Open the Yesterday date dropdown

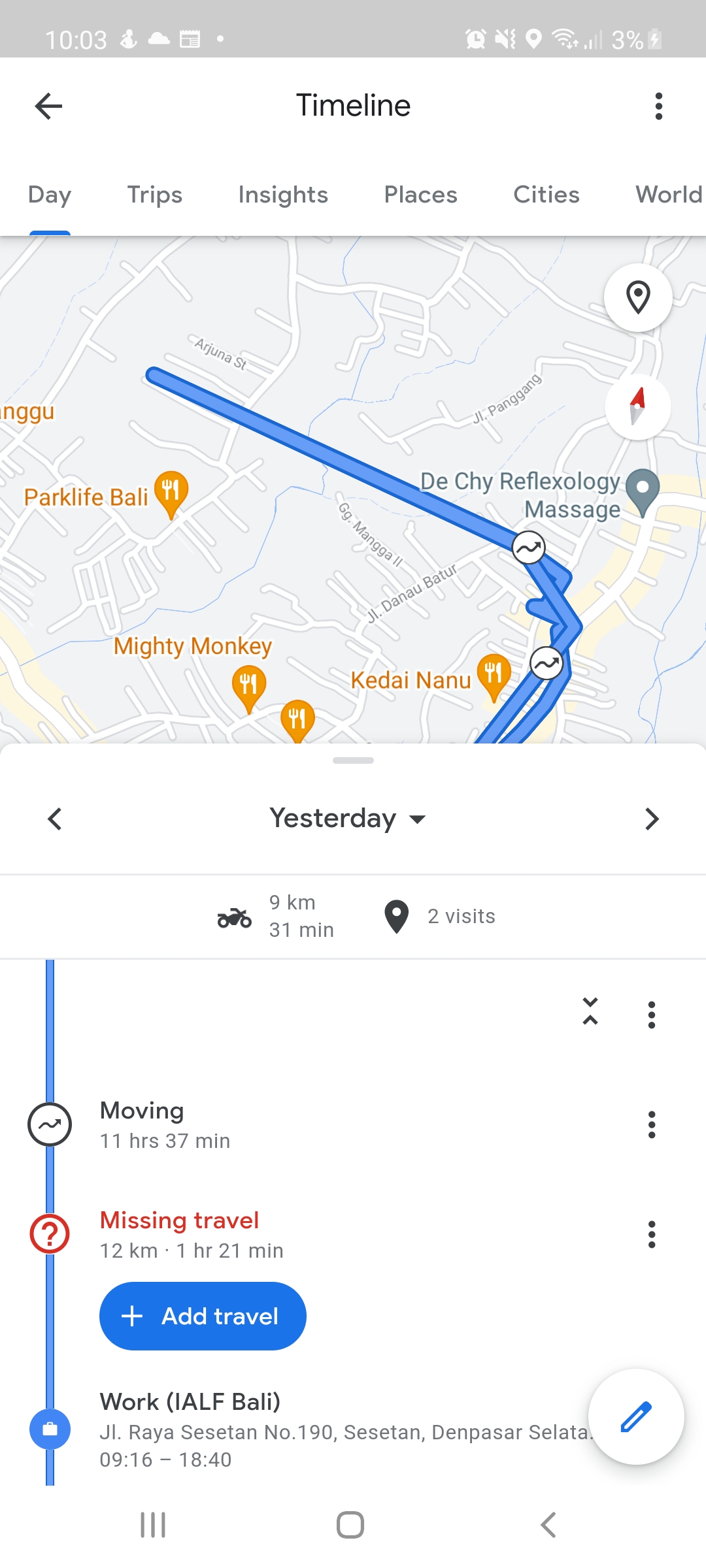pyautogui.click(x=347, y=819)
